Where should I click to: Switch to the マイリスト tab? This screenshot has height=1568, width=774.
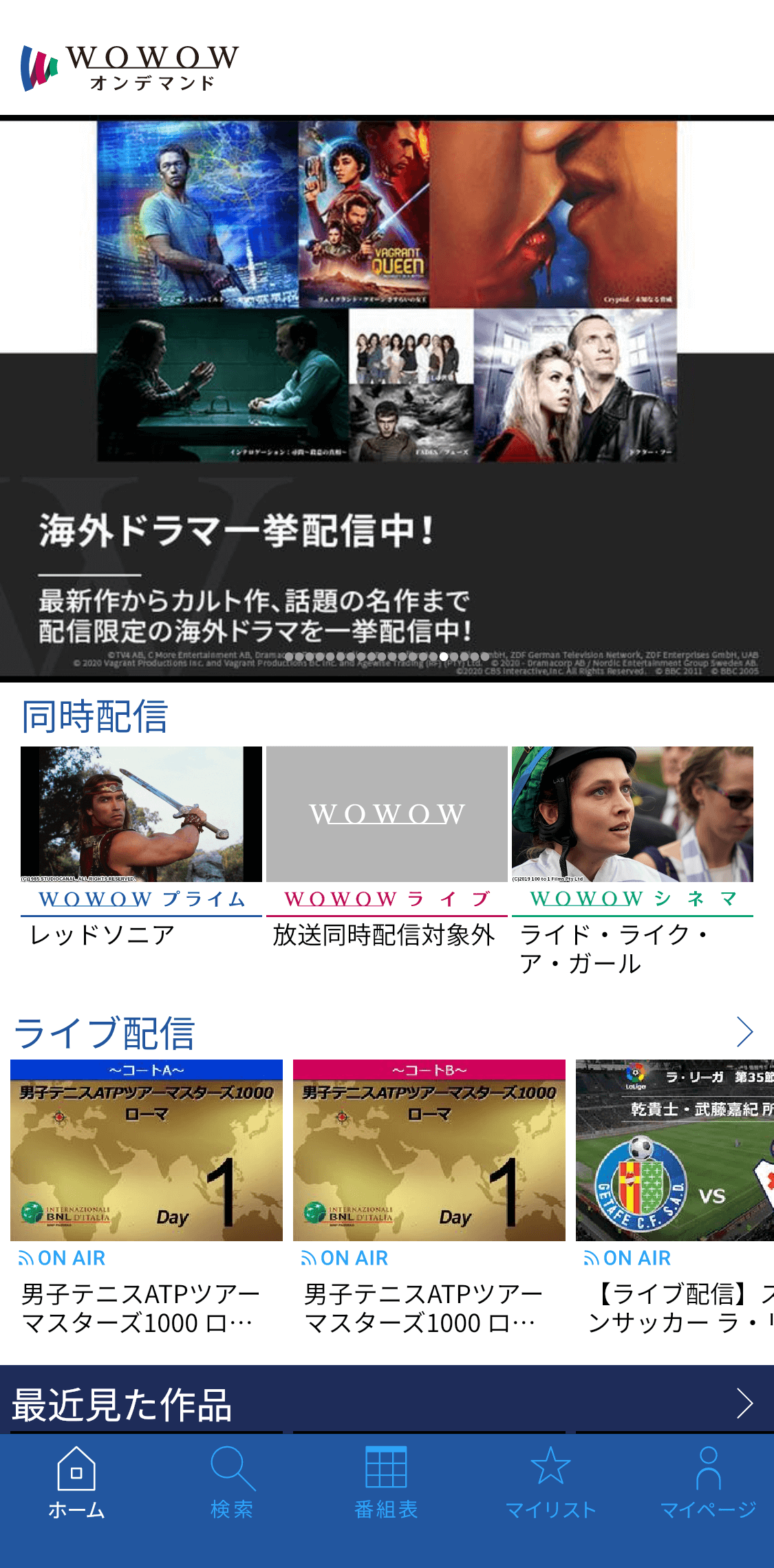[x=550, y=1486]
